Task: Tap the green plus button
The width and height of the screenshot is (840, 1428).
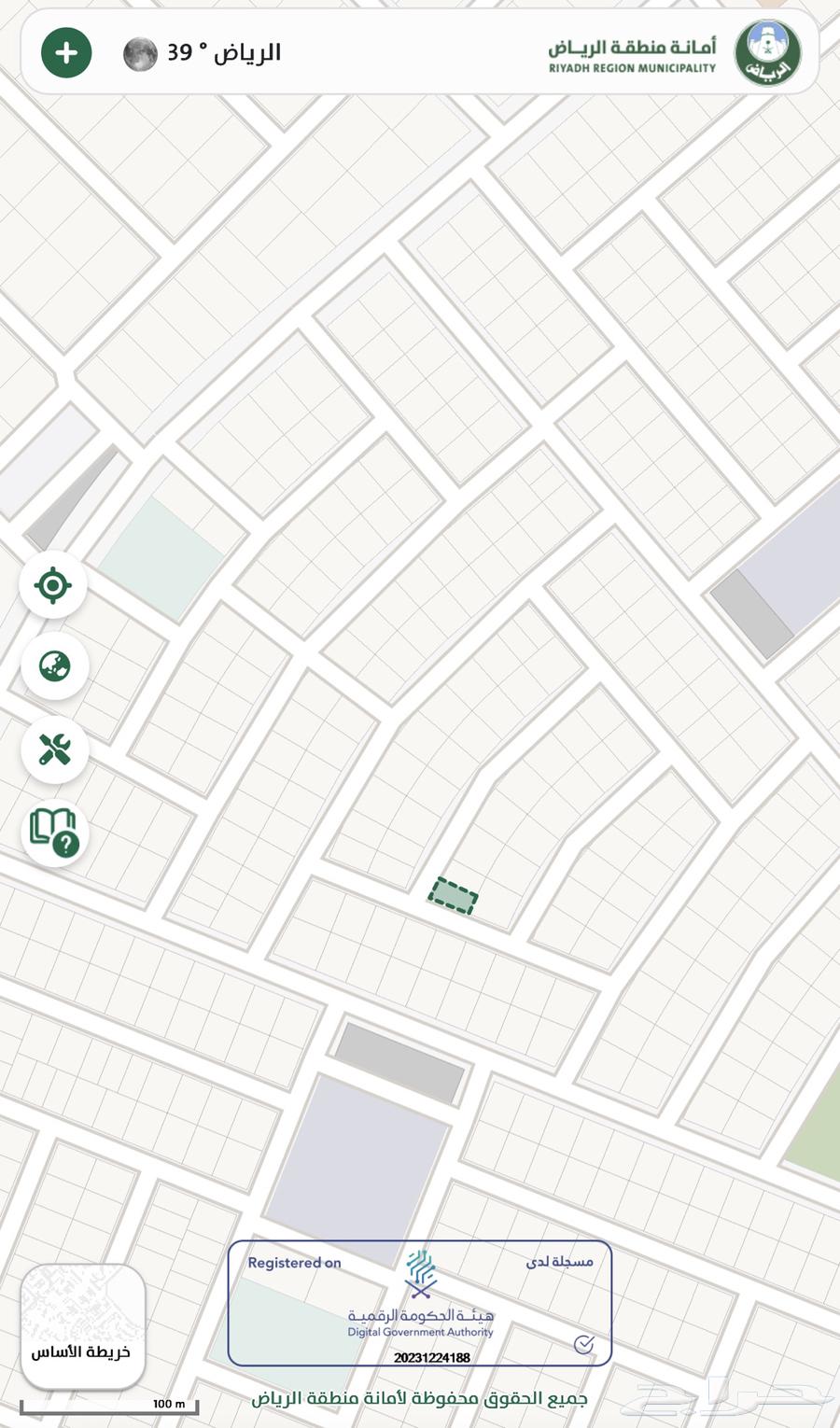Action: [66, 52]
